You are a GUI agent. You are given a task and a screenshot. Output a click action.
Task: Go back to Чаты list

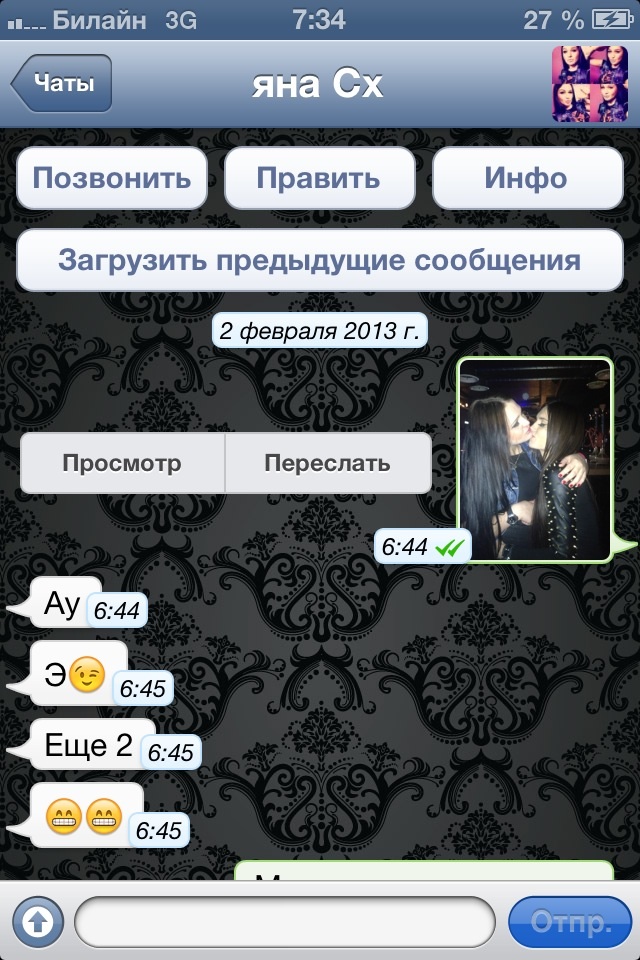tap(62, 84)
